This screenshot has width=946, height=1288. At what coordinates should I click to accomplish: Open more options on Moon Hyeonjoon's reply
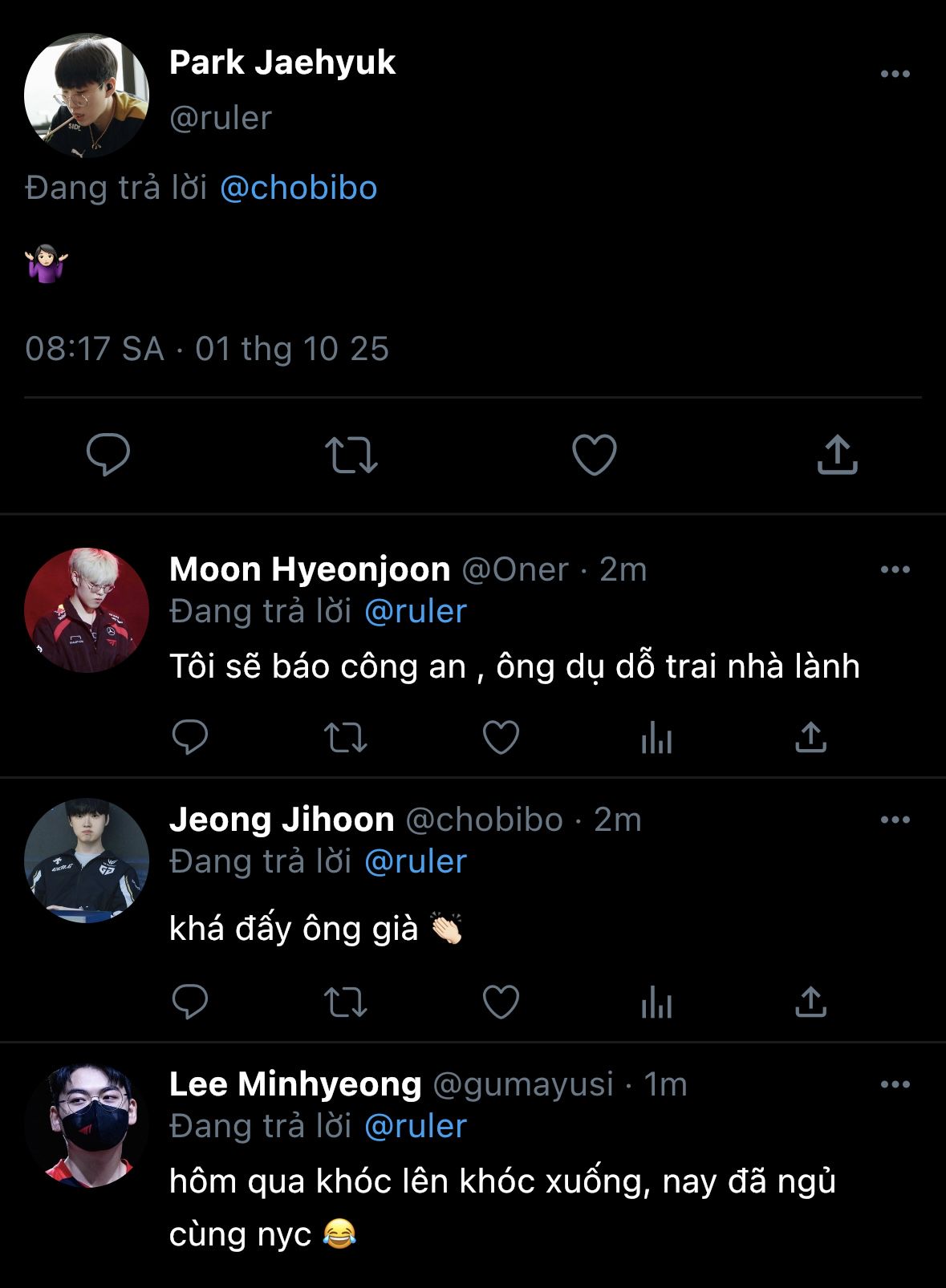[895, 569]
